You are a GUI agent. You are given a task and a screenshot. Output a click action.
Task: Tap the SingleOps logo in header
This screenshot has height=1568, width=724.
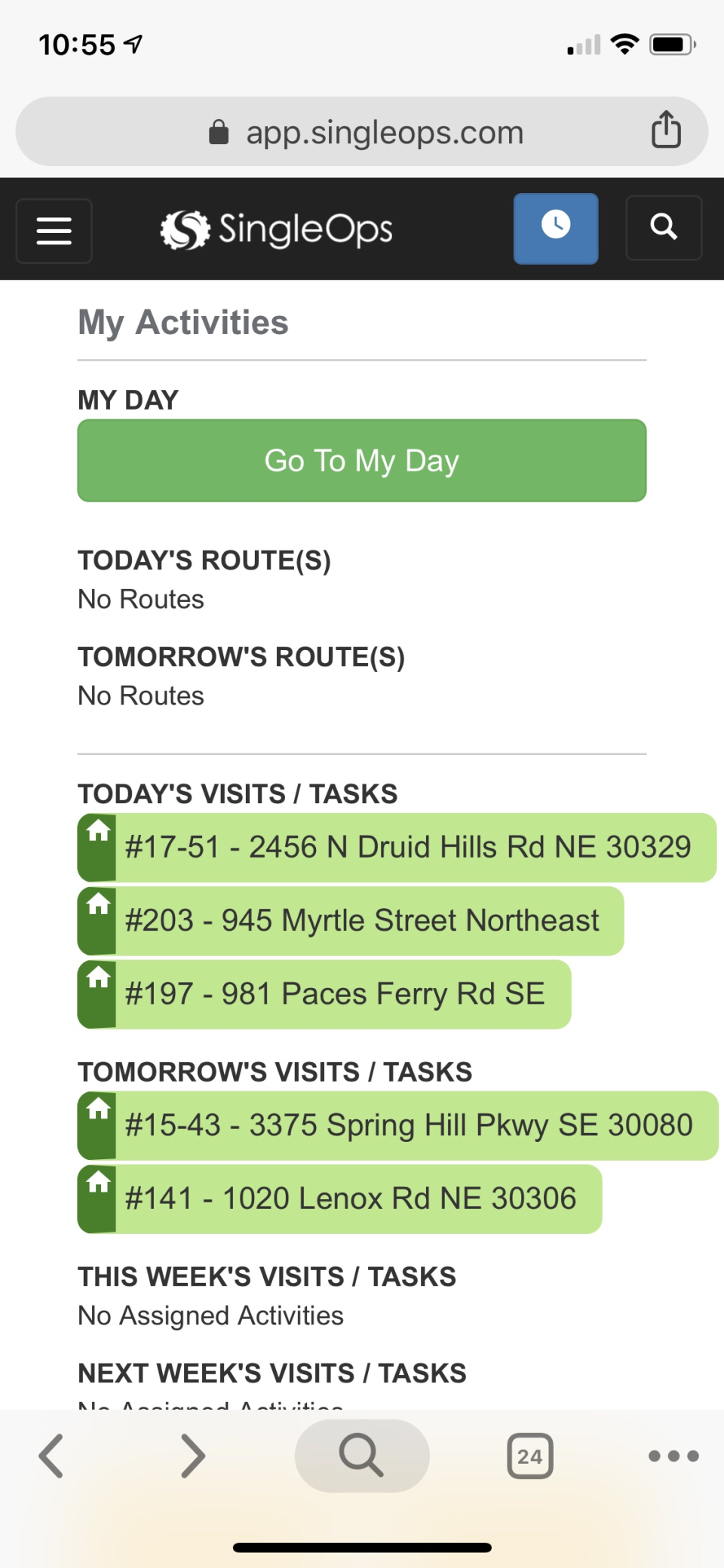(277, 229)
